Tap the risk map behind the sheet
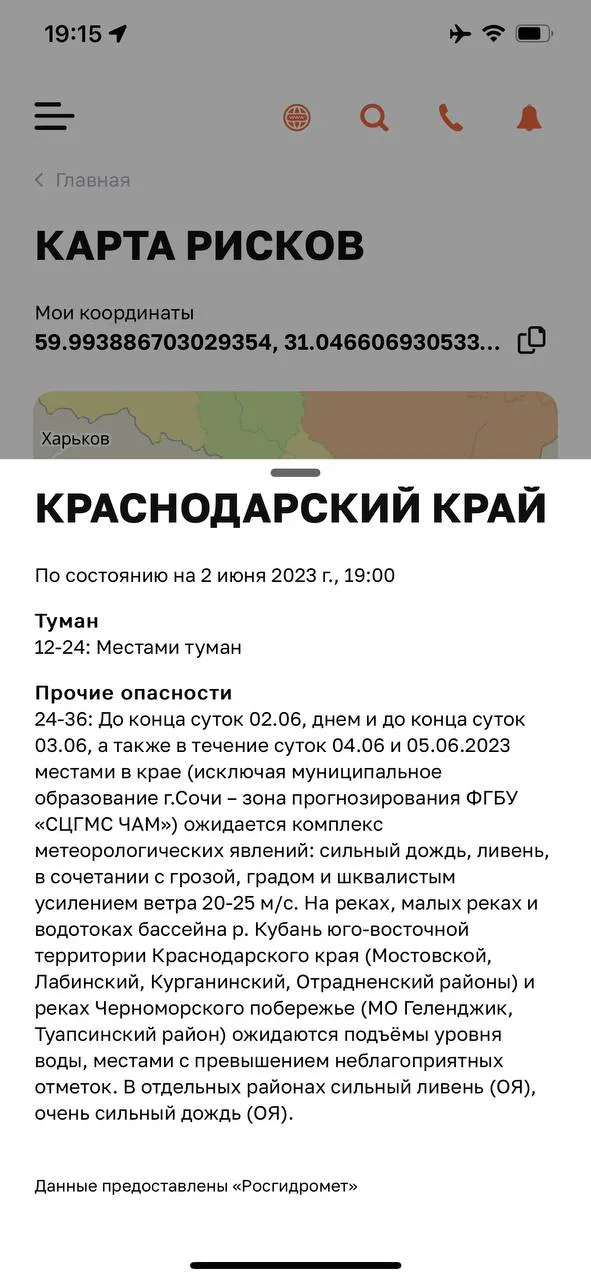This screenshot has width=591, height=1280. 295,425
